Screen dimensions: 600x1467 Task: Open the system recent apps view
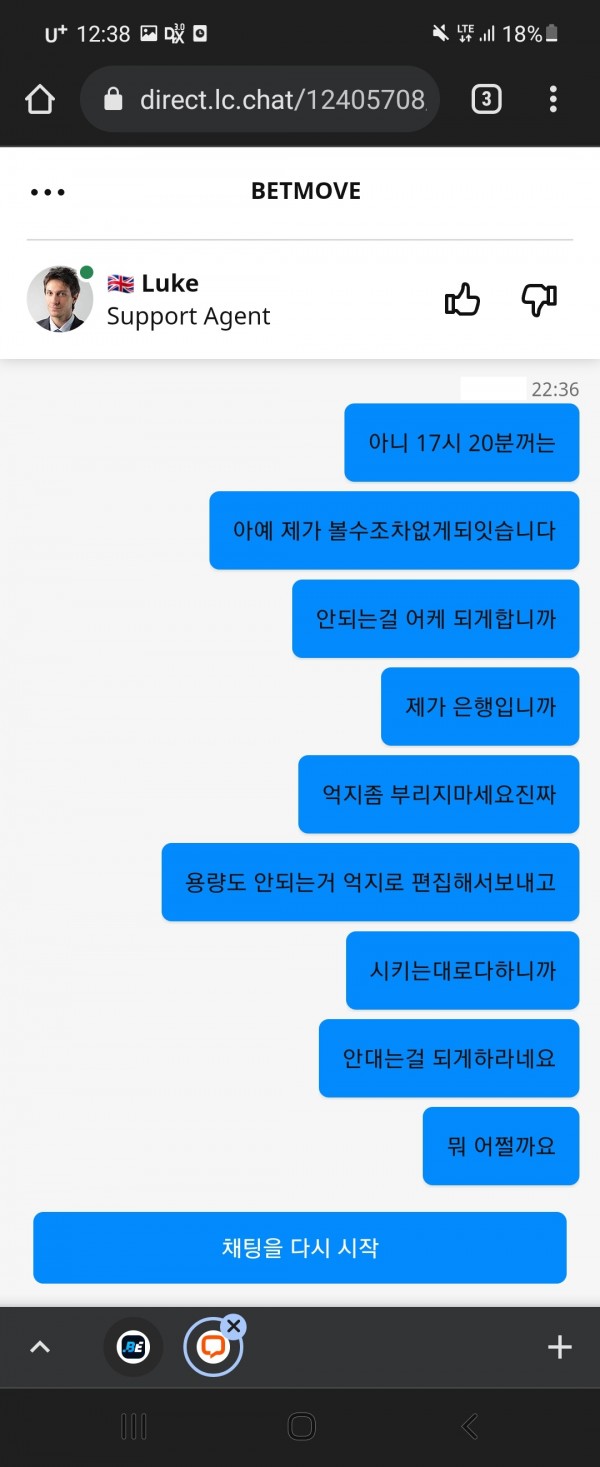(133, 1426)
